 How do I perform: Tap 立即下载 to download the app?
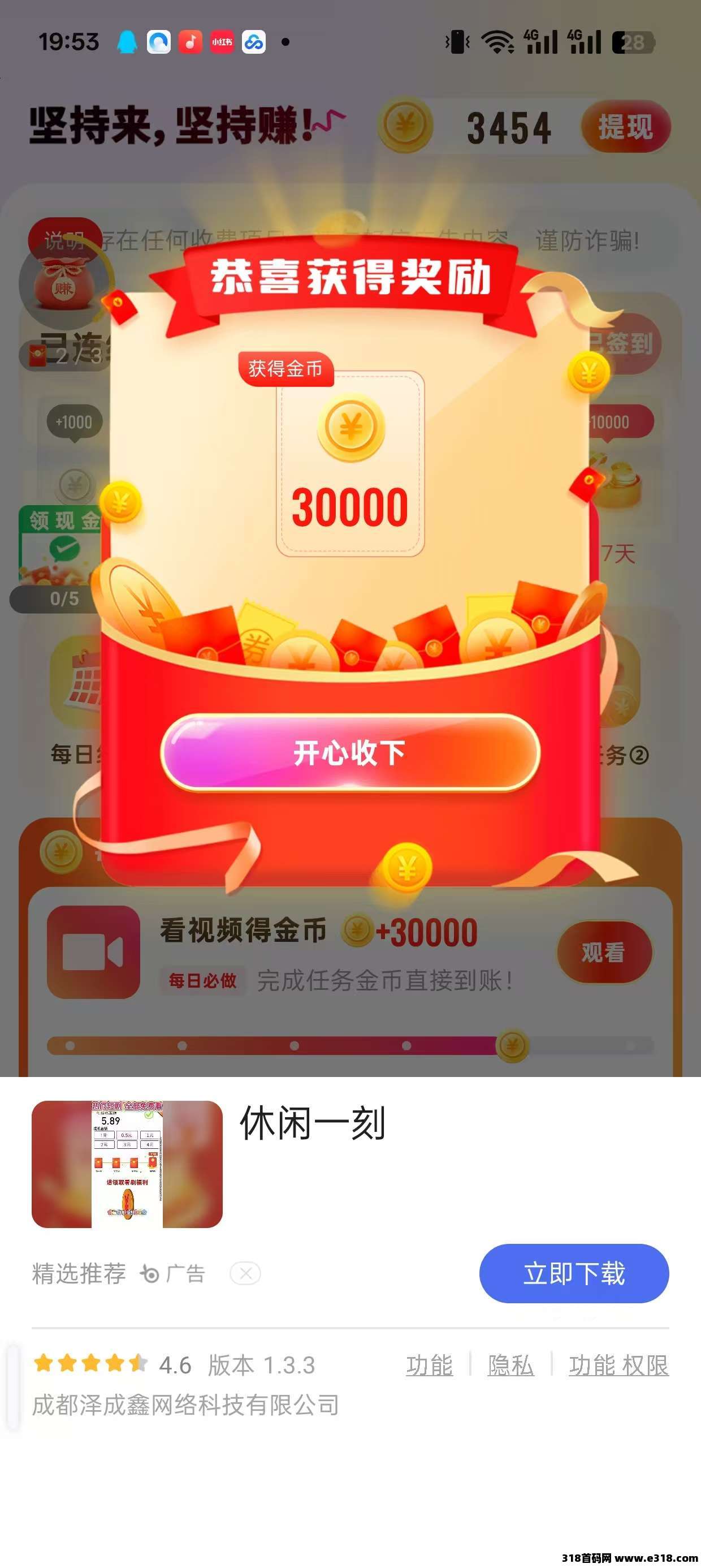[574, 1273]
